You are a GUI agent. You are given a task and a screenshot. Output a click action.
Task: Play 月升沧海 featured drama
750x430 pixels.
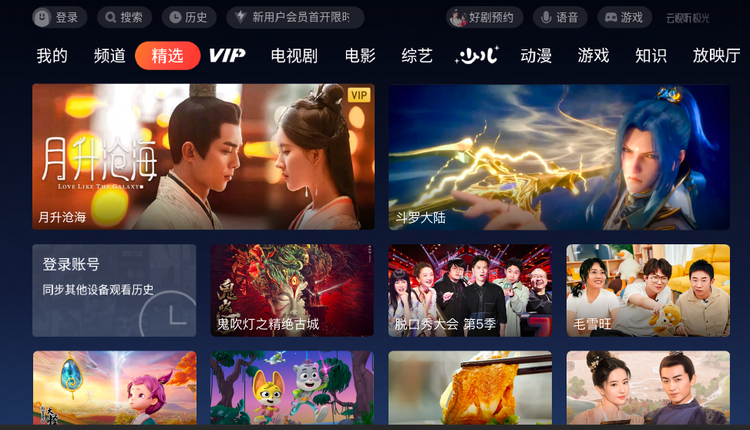(203, 156)
